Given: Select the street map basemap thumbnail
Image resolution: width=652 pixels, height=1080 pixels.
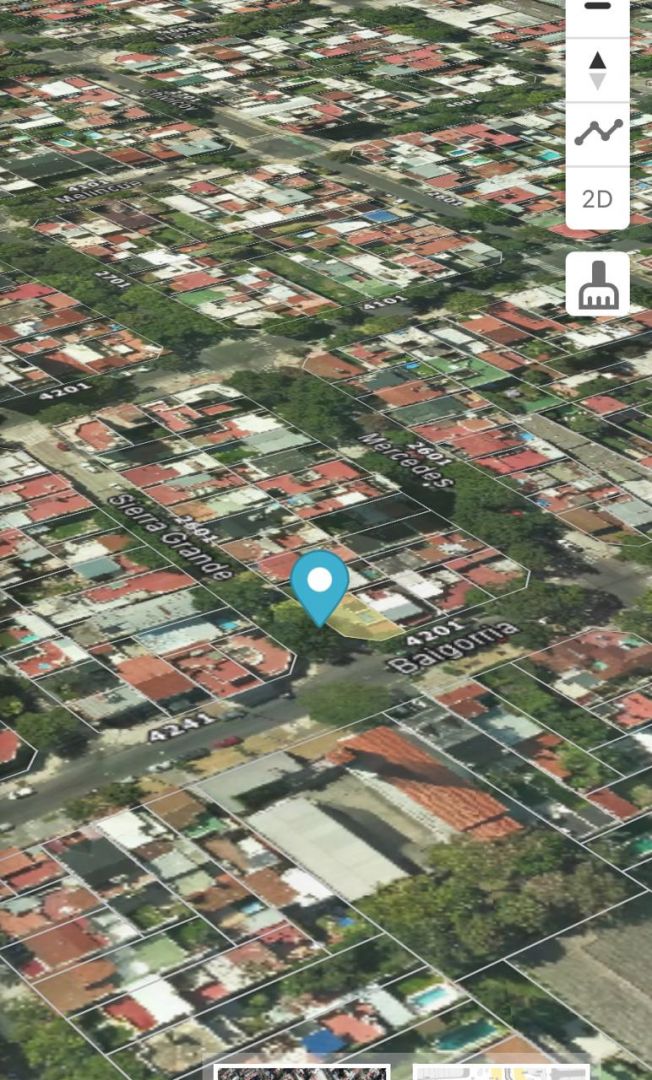Looking at the screenshot, I should point(500,1073).
